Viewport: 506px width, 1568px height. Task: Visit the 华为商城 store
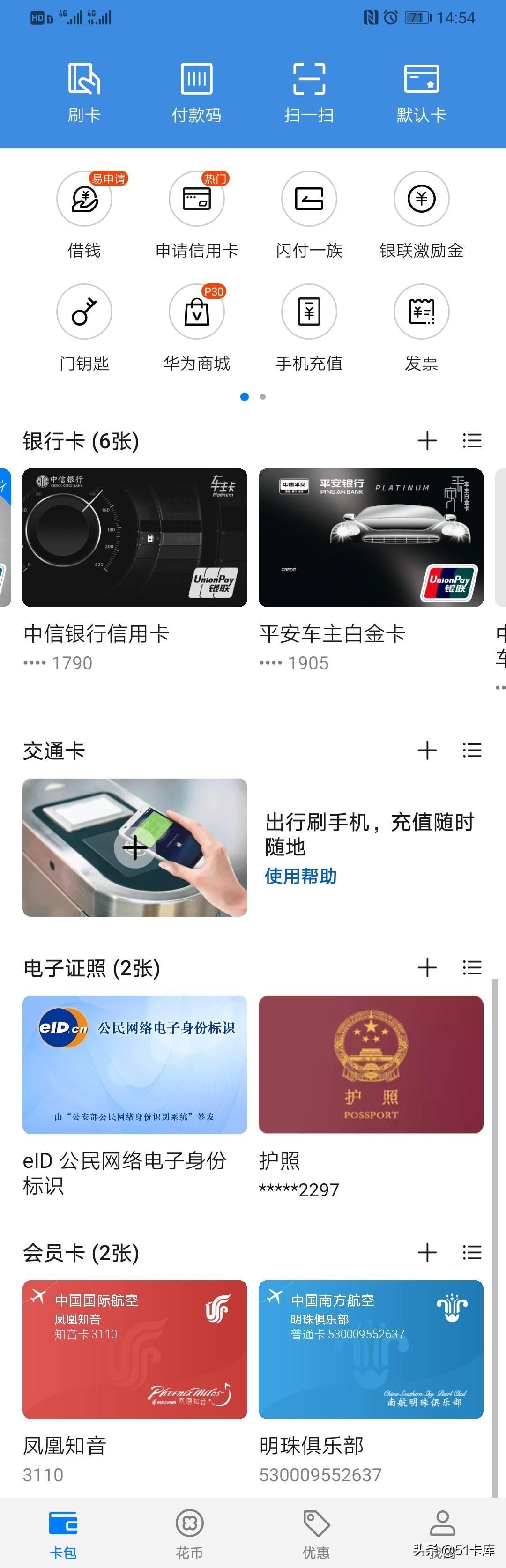[x=196, y=326]
